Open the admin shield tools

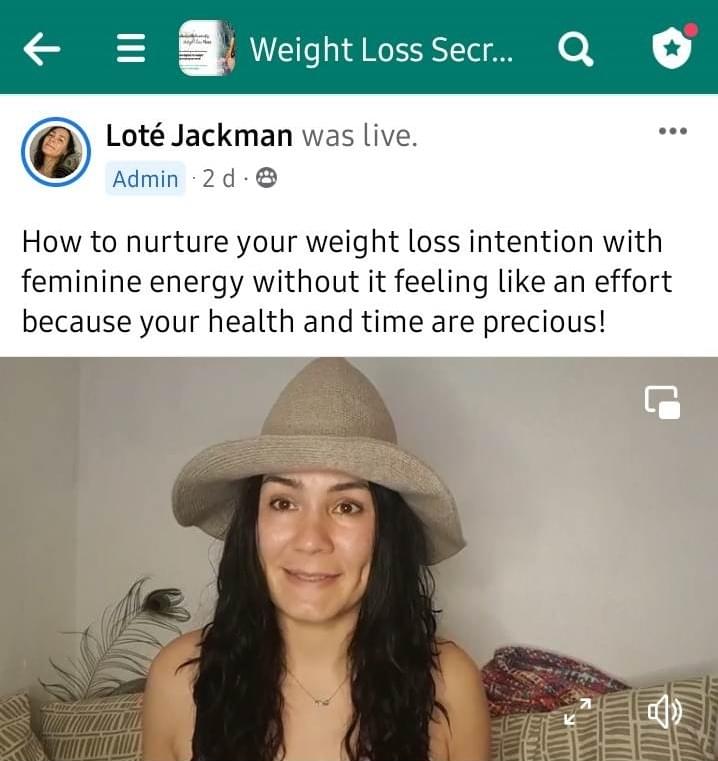point(672,47)
